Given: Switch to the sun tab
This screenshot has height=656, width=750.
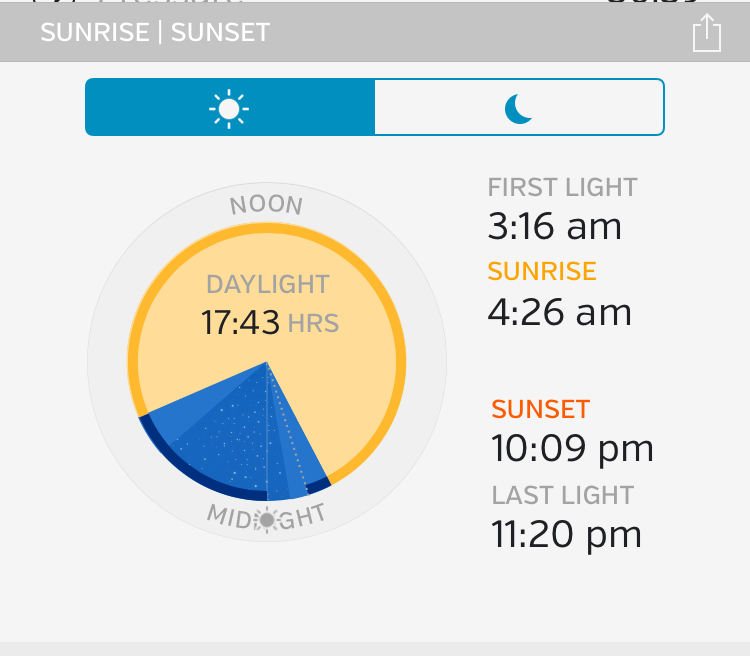Looking at the screenshot, I should pos(230,107).
